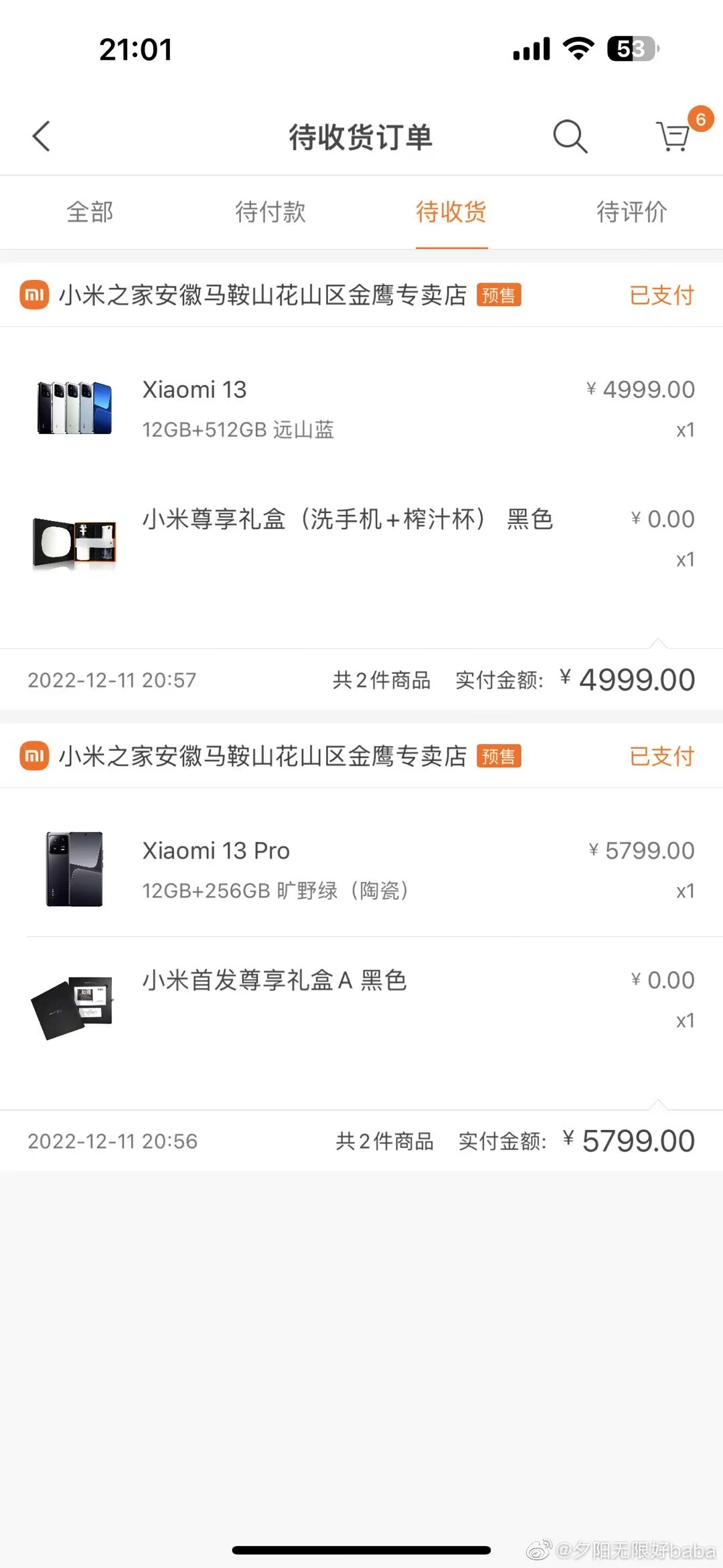Open the Xiaomi 13 远山蓝 order item

coord(361,409)
